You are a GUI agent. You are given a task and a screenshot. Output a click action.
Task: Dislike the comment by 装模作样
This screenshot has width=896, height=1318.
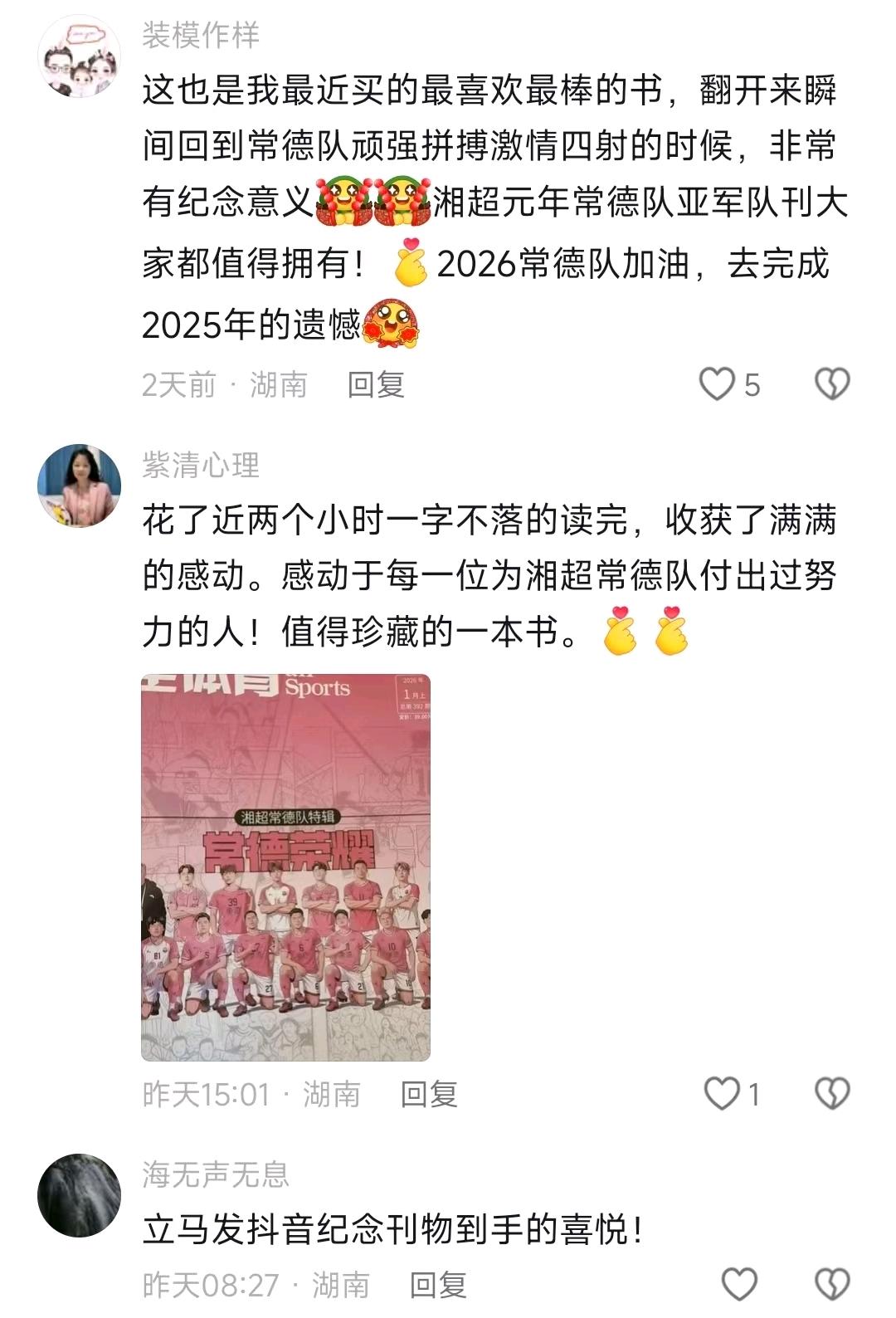tap(832, 385)
